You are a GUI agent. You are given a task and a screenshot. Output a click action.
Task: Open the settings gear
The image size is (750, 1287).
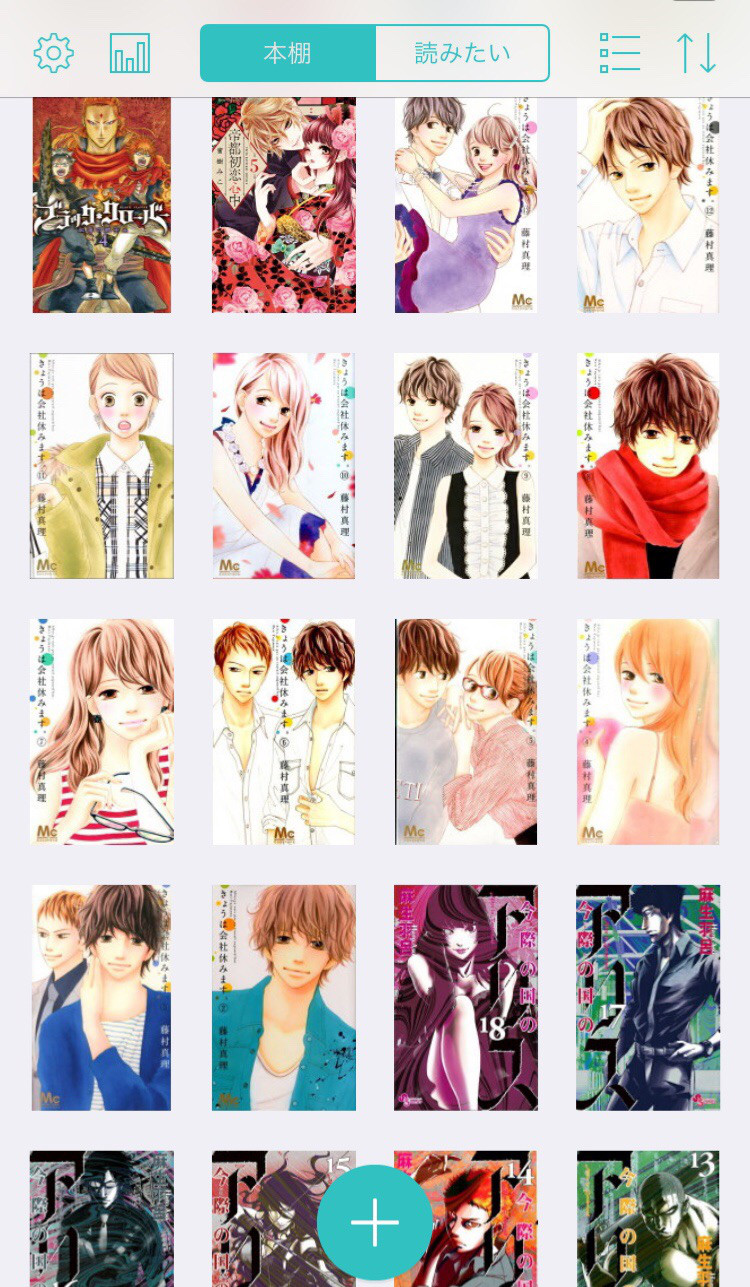[54, 53]
